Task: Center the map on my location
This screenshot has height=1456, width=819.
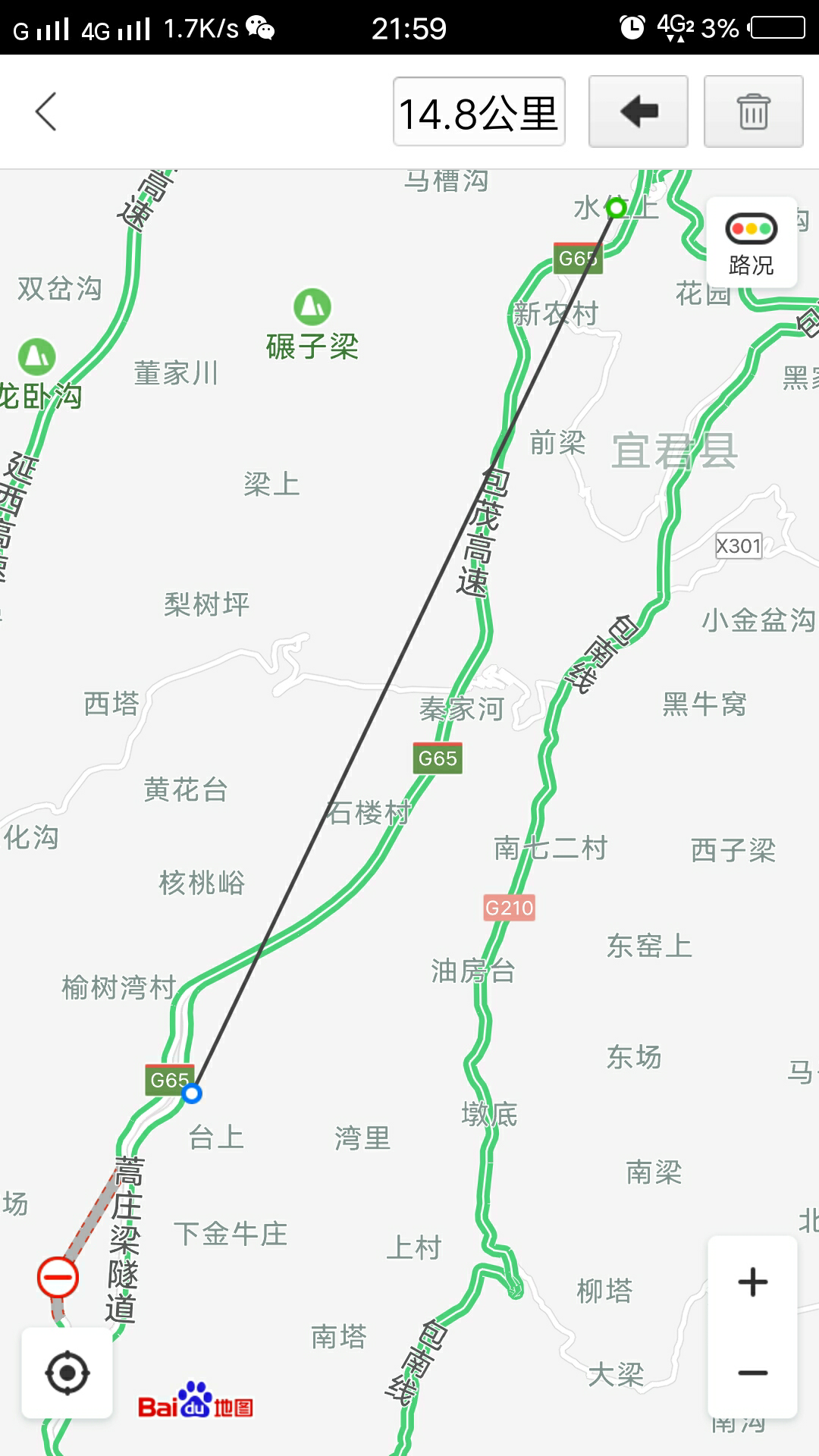Action: point(67,1373)
